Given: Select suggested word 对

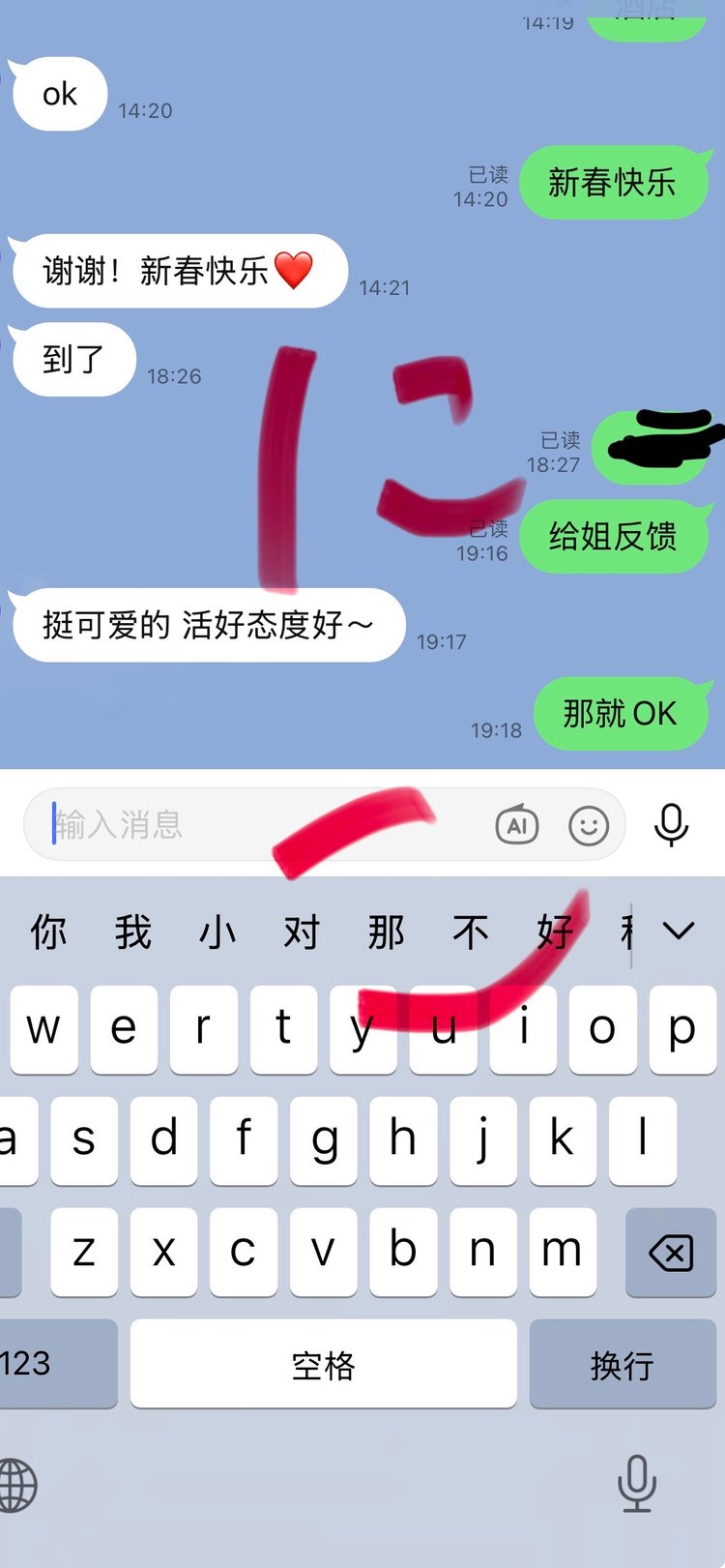Looking at the screenshot, I should point(302,932).
